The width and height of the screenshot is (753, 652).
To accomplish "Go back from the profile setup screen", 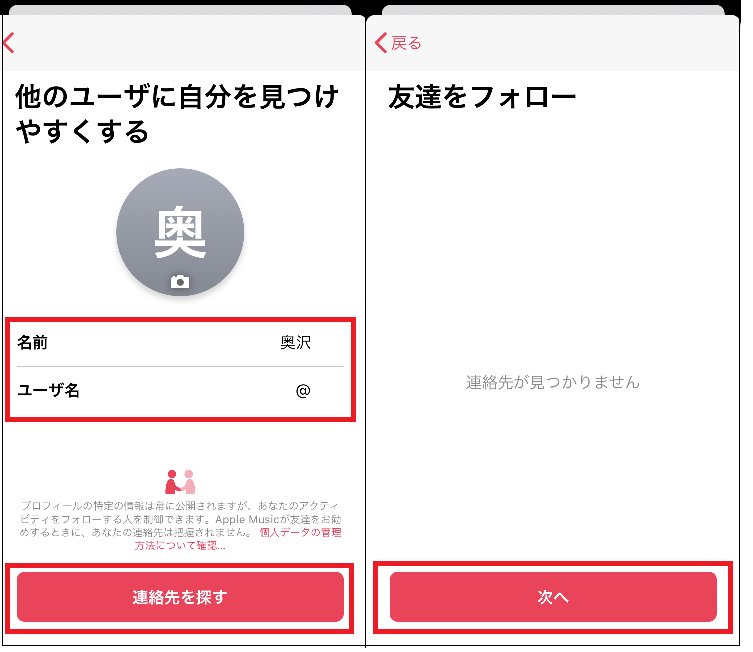I will (9, 43).
